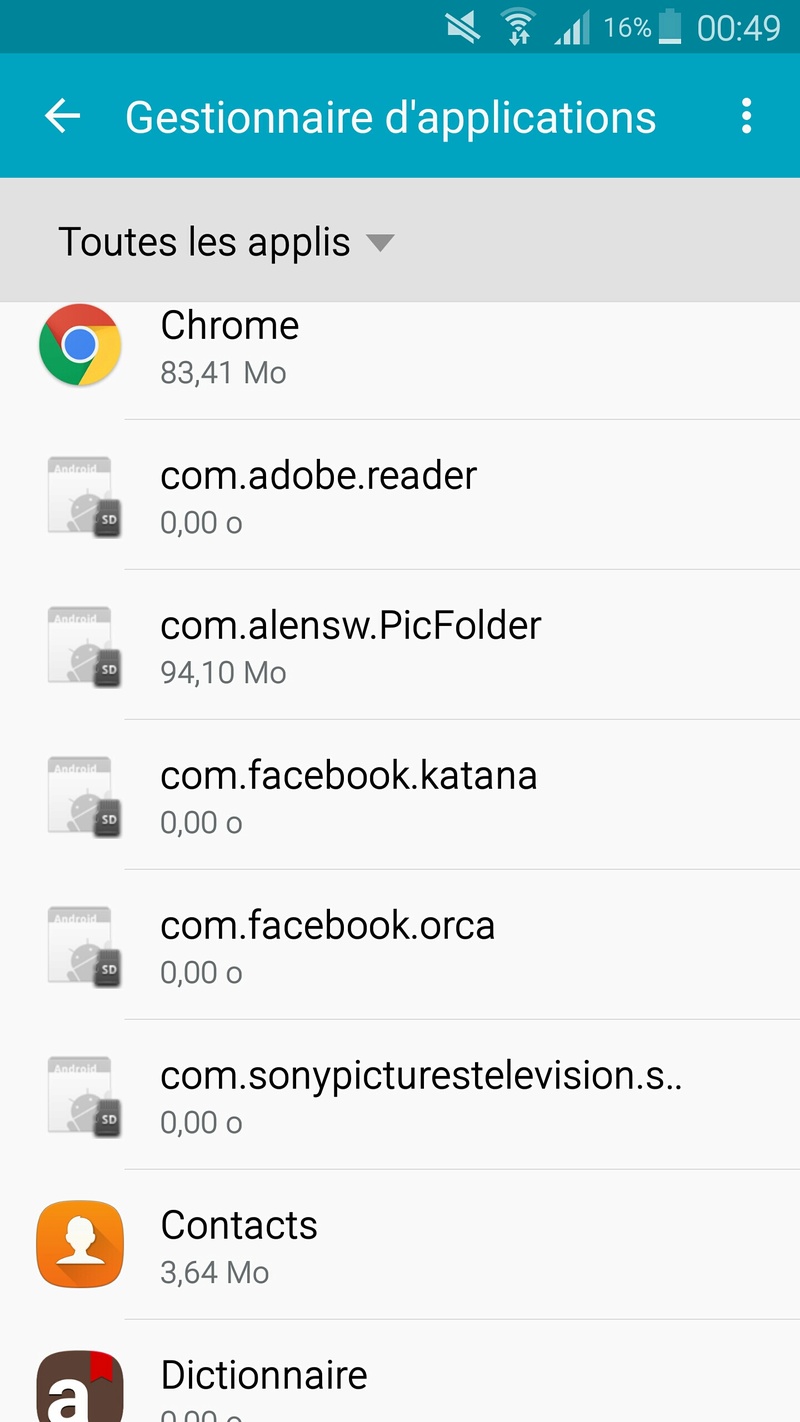Select the Dictionnaire app row
Screen dimensions: 800x1422
(400, 1372)
